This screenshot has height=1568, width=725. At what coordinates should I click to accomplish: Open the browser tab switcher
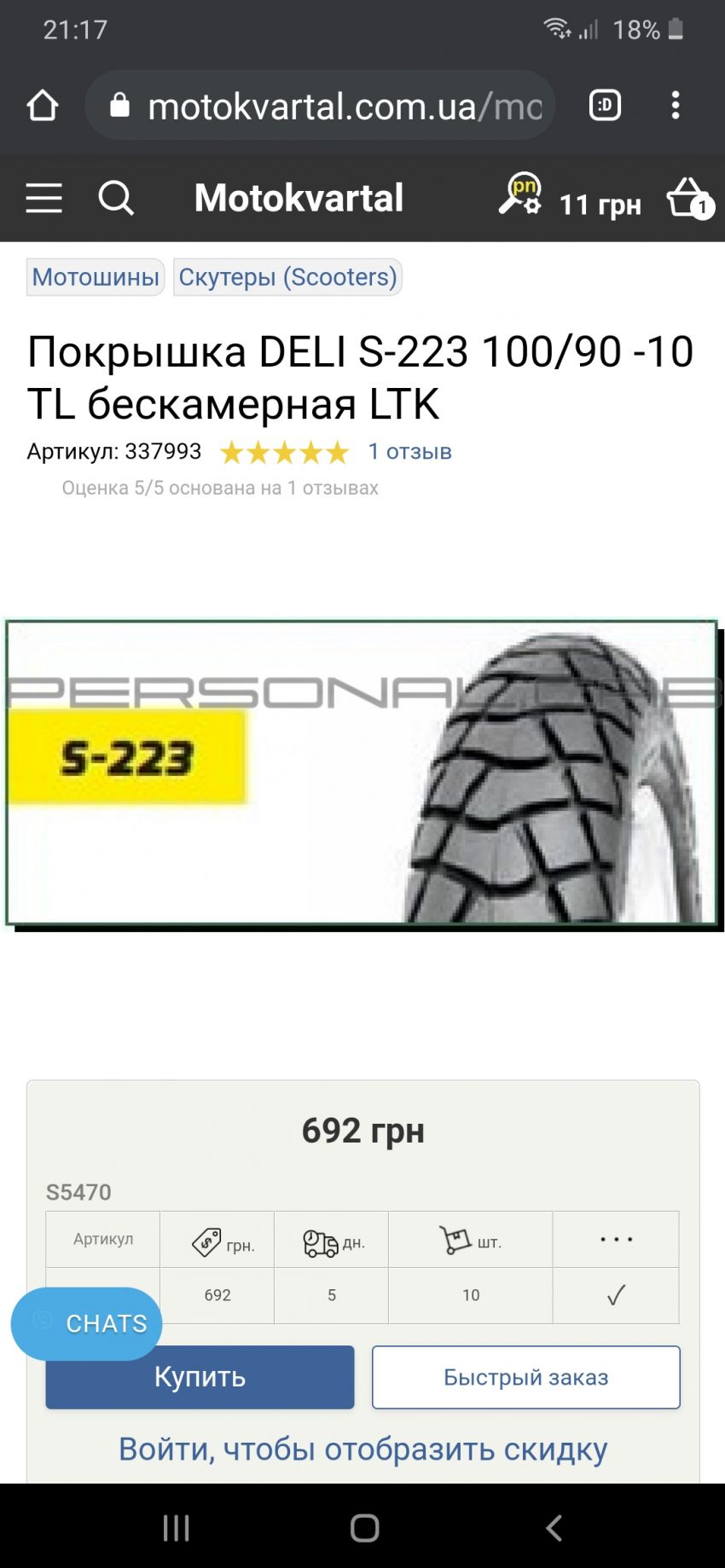click(605, 106)
